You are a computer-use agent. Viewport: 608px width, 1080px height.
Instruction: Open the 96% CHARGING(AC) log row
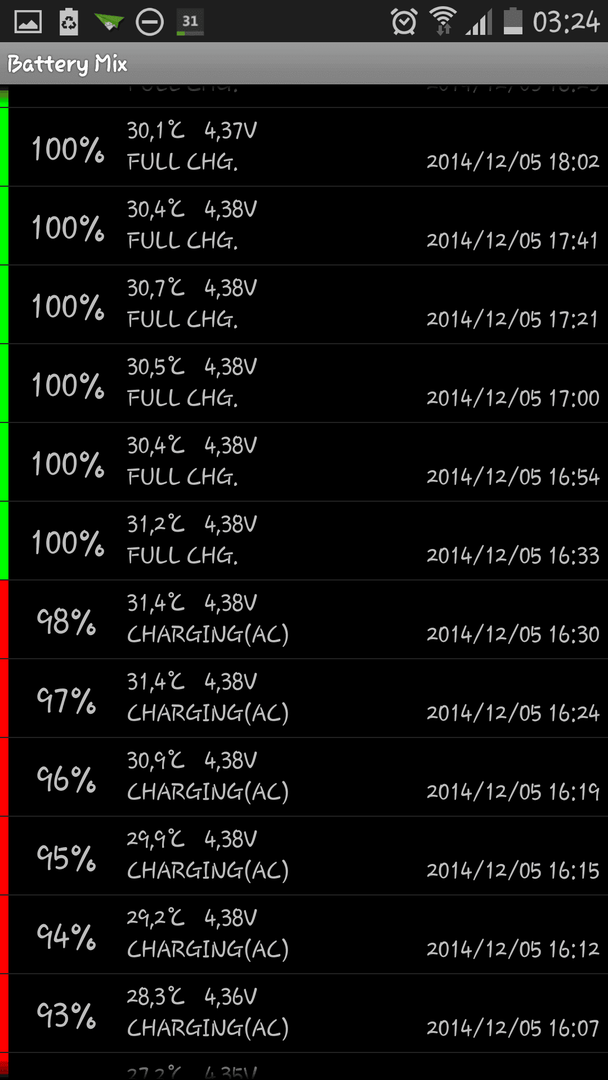304,777
